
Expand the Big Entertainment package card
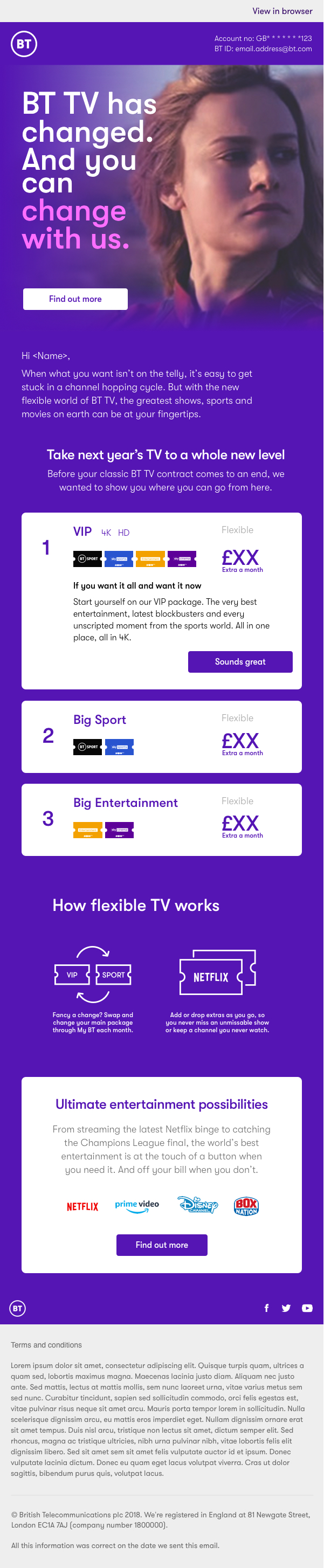(161, 819)
